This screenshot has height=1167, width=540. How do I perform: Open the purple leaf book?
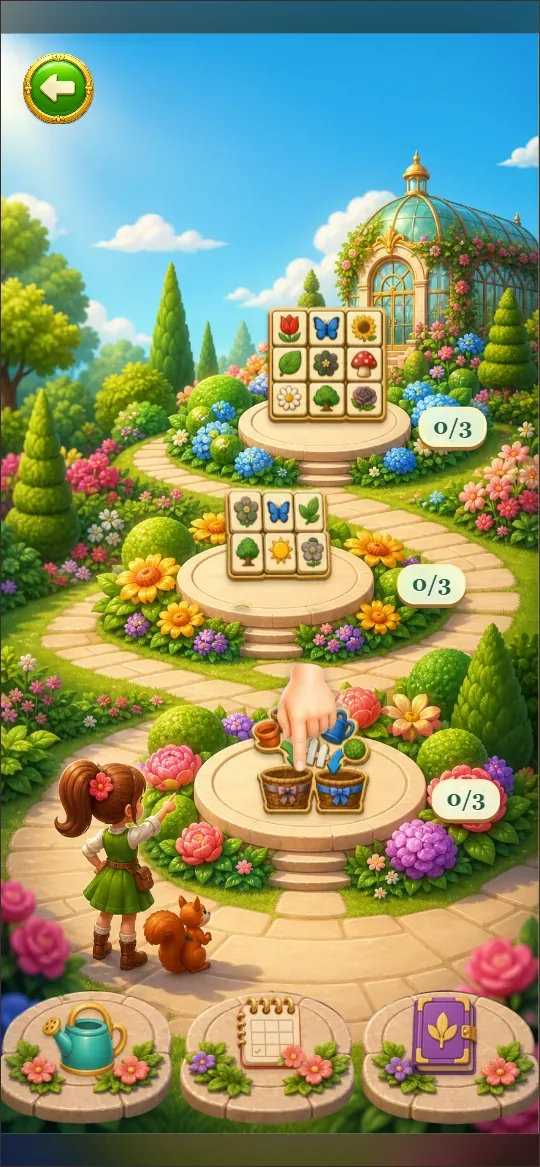445,1035
